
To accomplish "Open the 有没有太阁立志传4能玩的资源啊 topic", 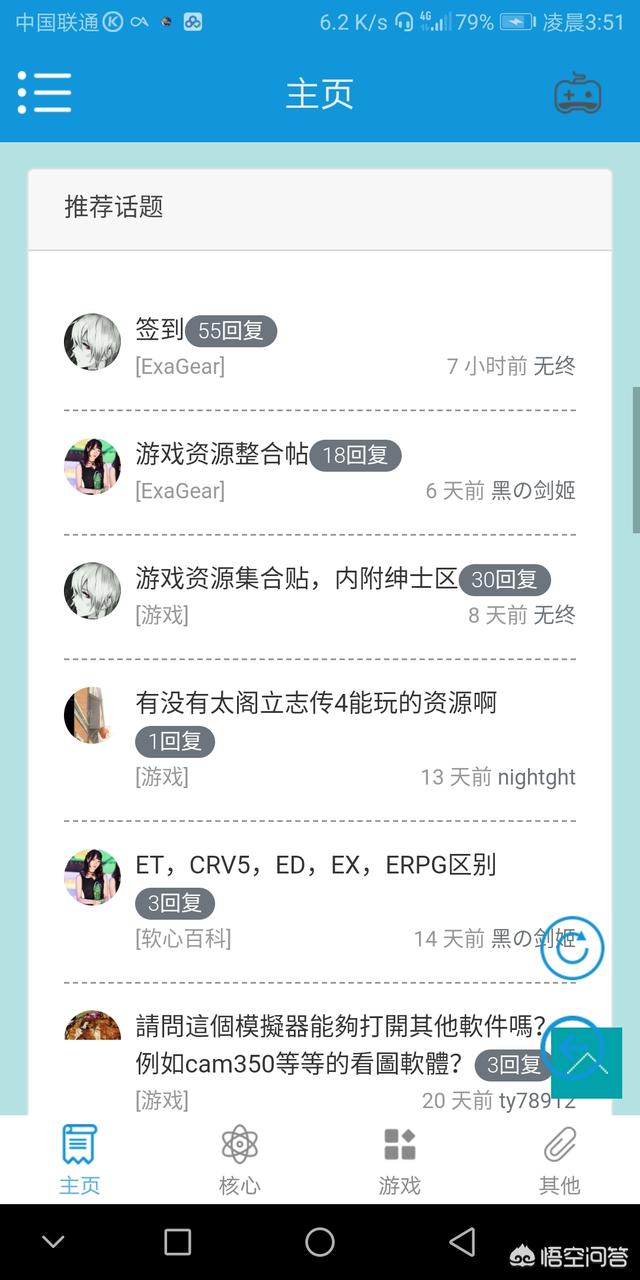I will pos(316,702).
